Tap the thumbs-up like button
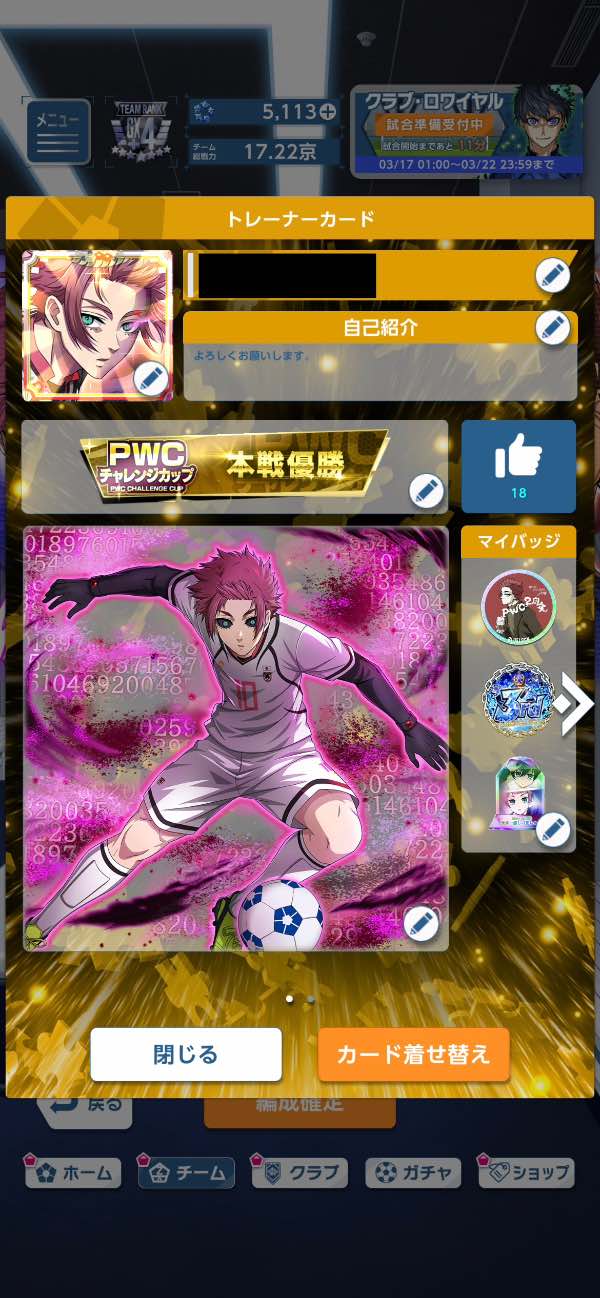Image resolution: width=600 pixels, height=1298 pixels. (x=518, y=465)
